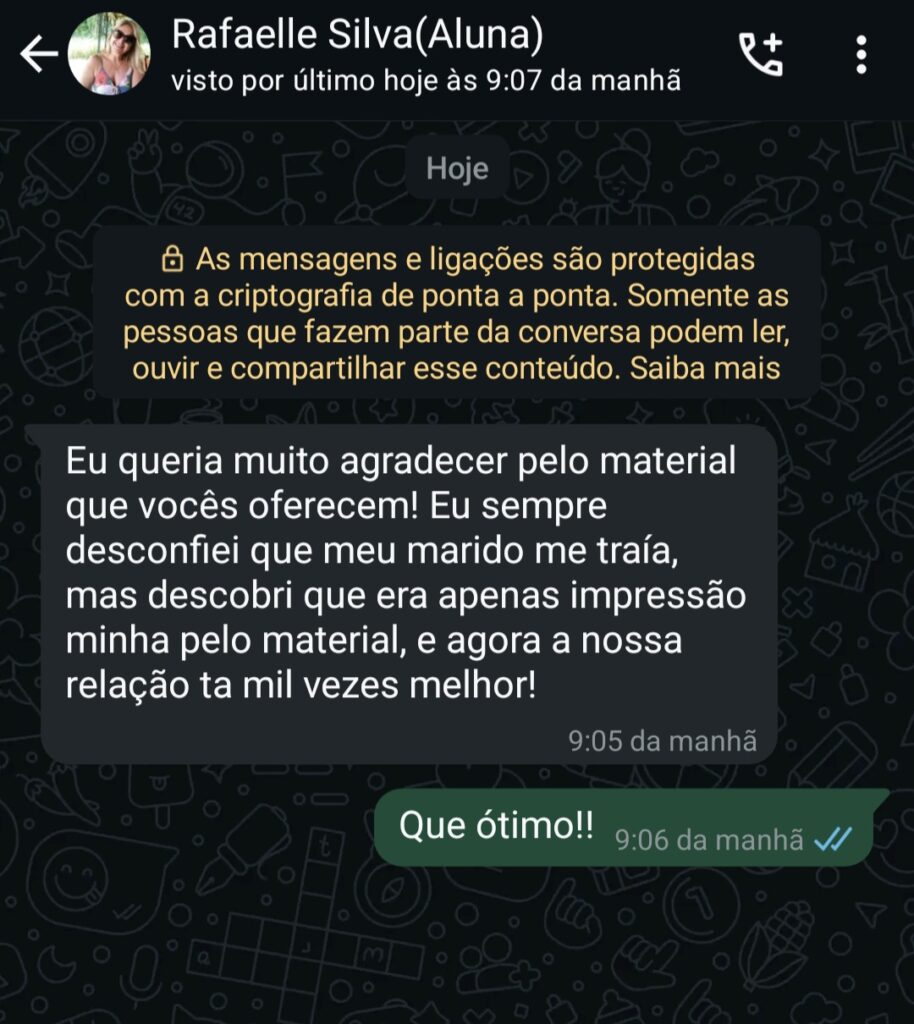Start a call with Rafaelle Silva
This screenshot has height=1024, width=914.
(760, 54)
